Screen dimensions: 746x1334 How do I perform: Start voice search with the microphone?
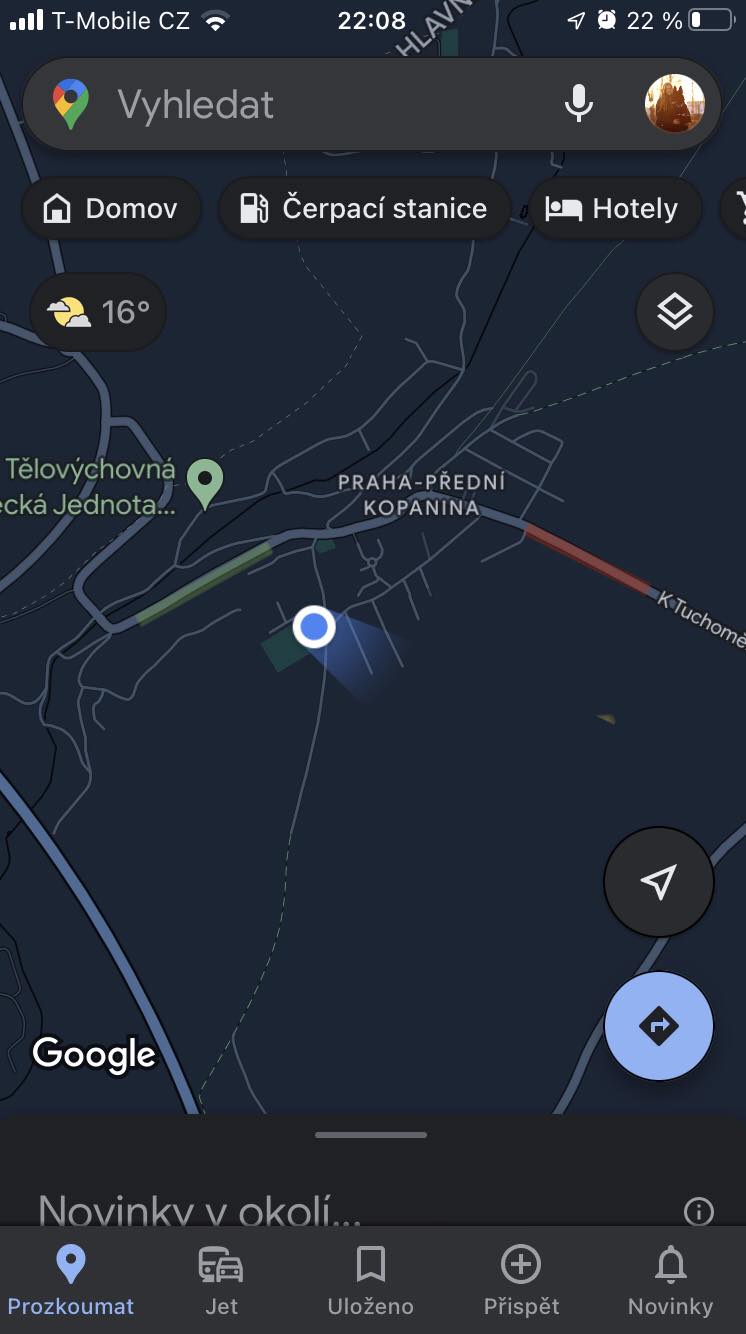[x=579, y=104]
